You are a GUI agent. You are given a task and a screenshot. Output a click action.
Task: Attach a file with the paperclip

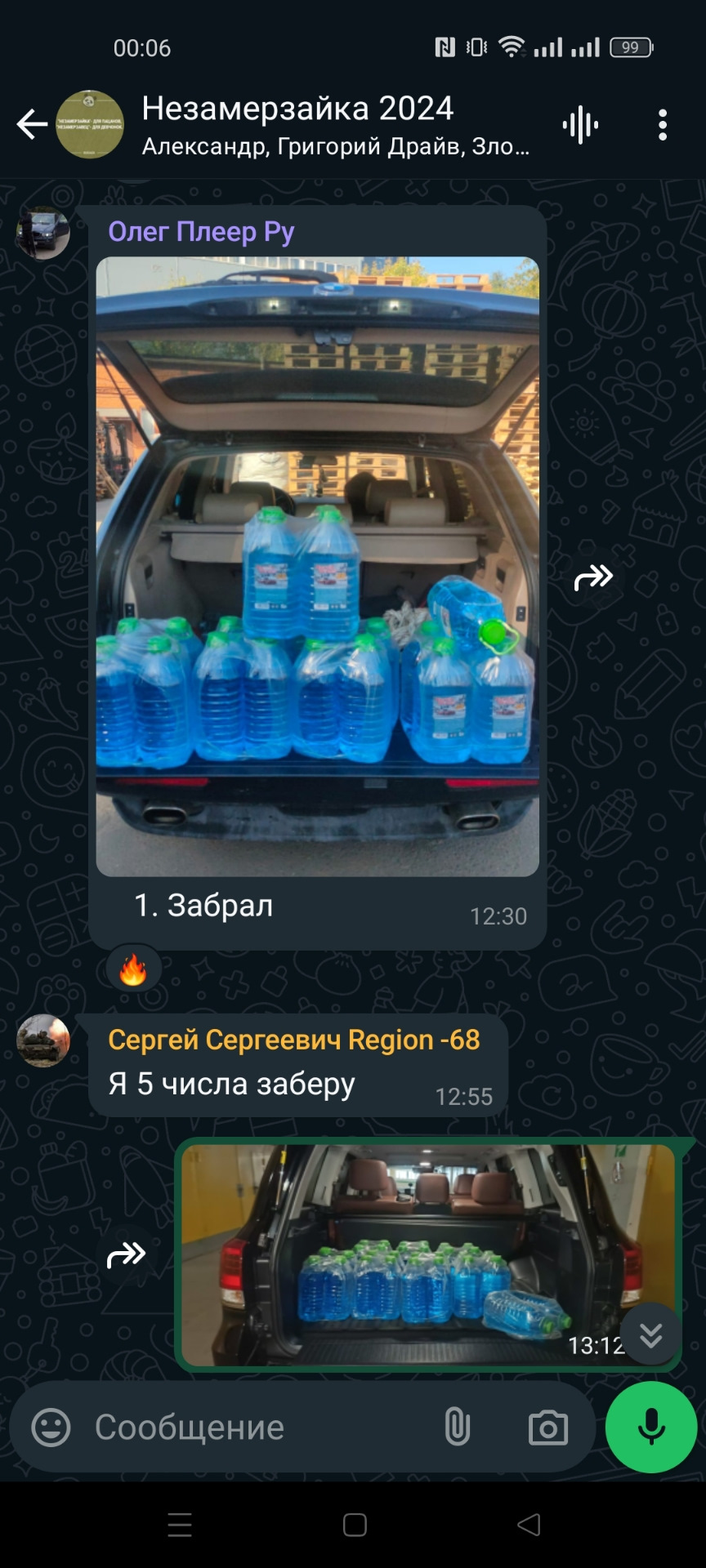[457, 1428]
